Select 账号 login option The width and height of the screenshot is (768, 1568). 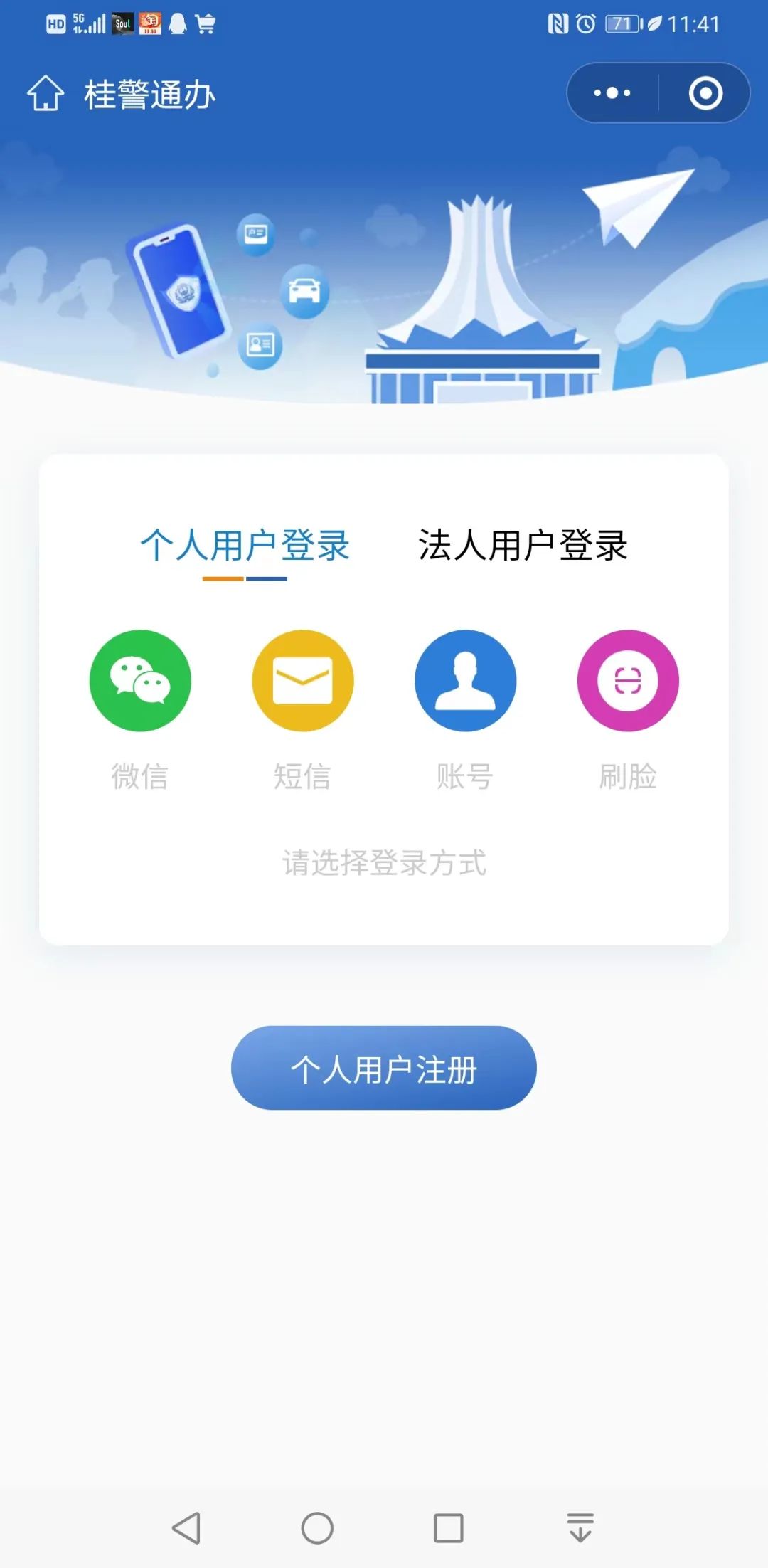point(465,681)
